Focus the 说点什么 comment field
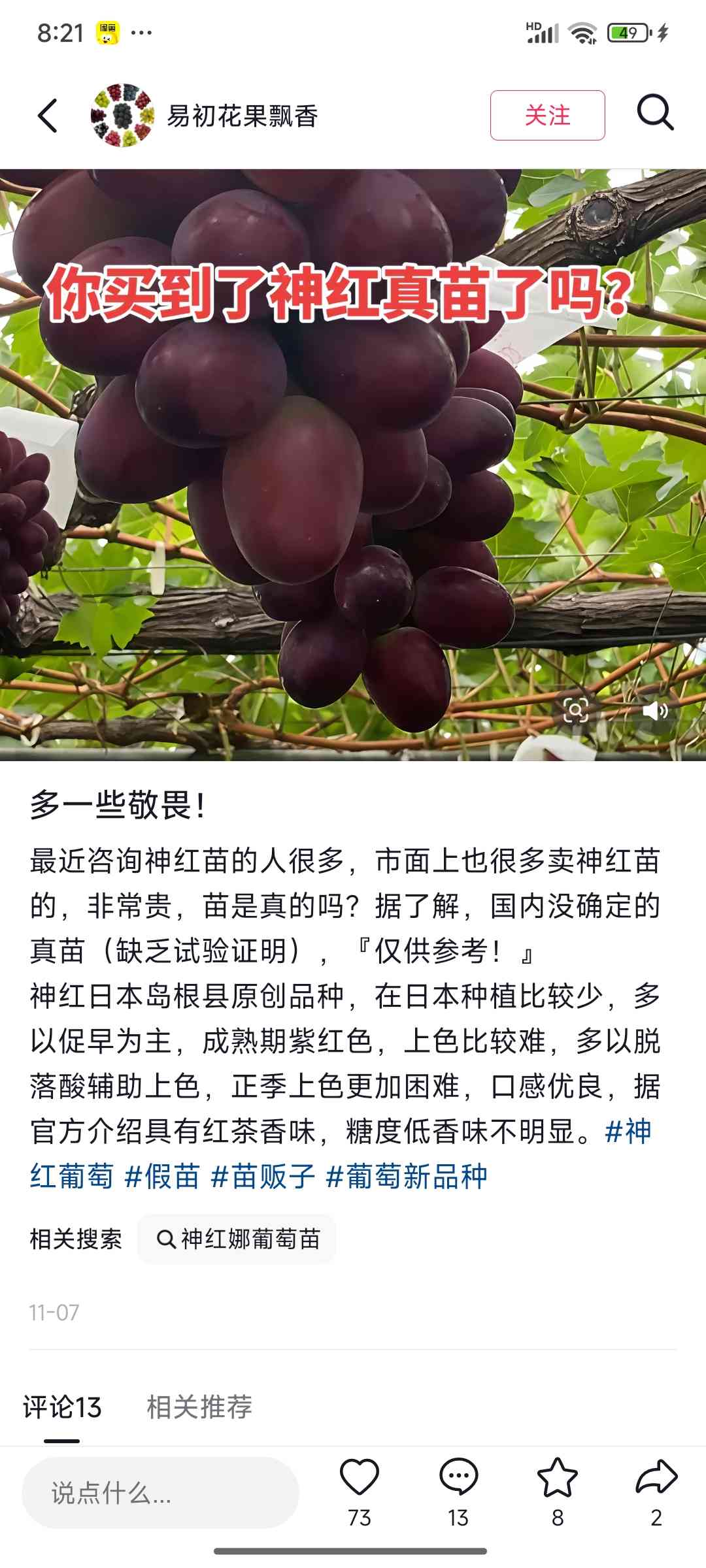706x1568 pixels. (160, 1493)
